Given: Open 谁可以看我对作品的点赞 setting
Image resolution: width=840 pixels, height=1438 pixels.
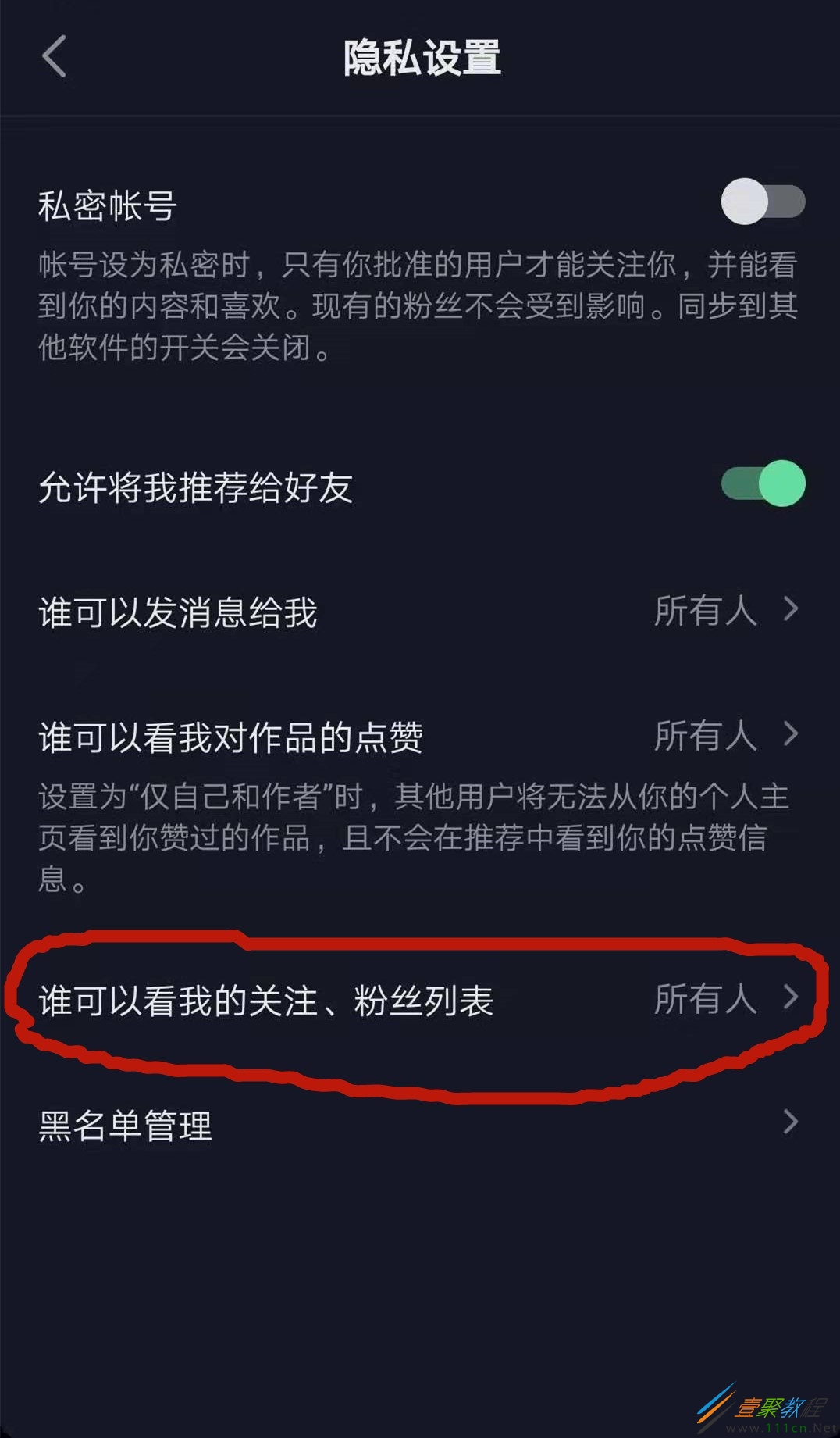Looking at the screenshot, I should point(420,736).
